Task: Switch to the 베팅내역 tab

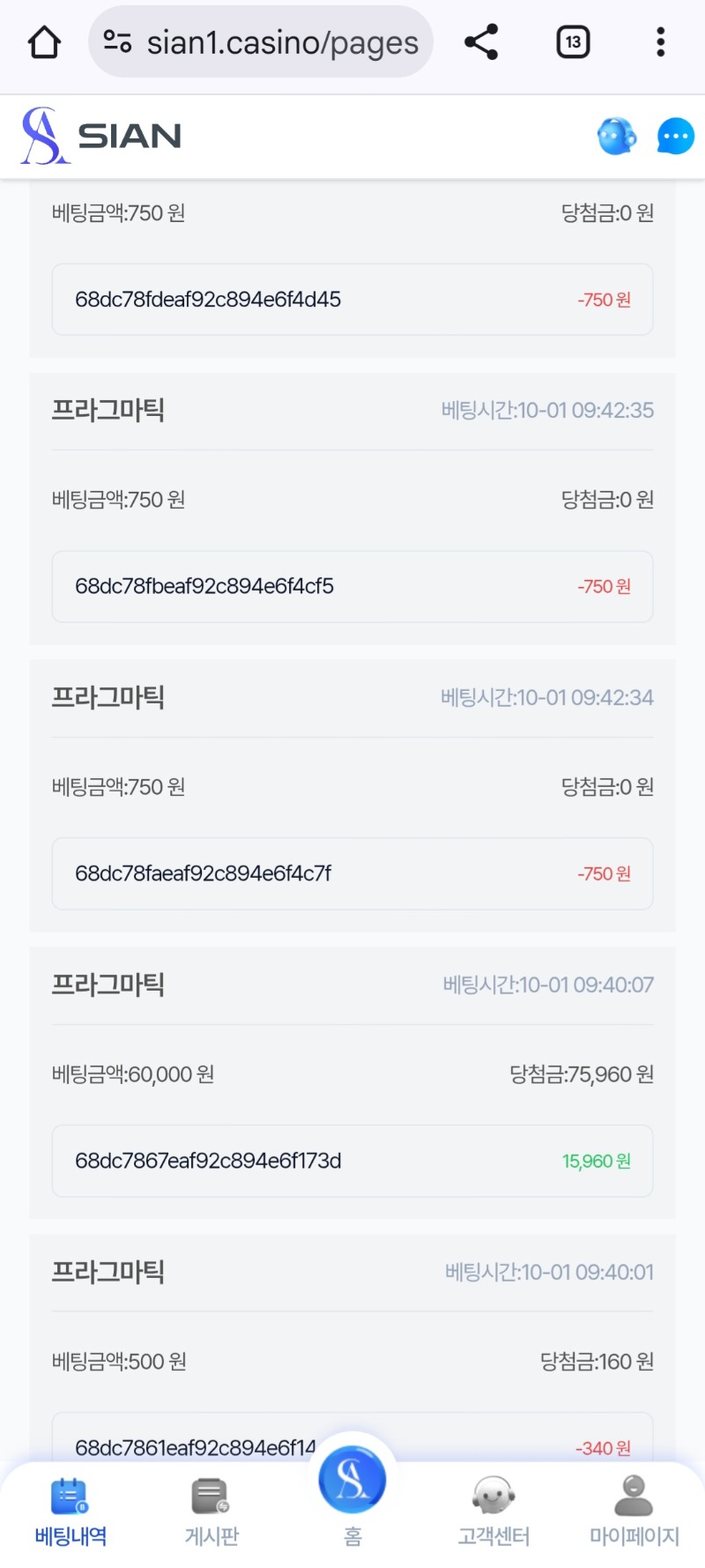Action: point(70,1512)
